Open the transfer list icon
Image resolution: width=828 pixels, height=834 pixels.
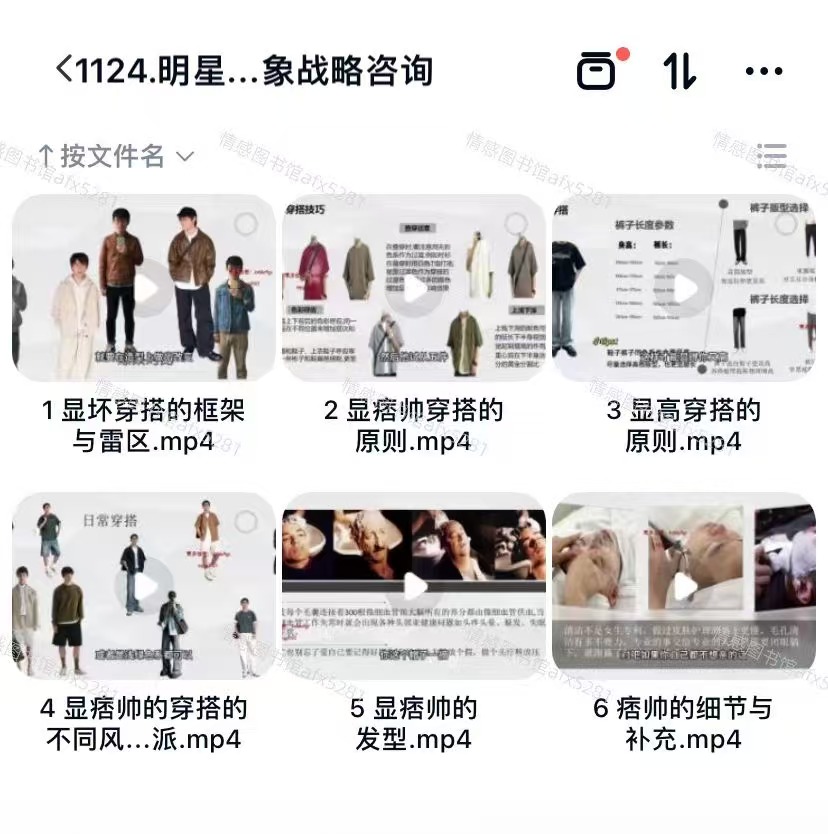(597, 70)
